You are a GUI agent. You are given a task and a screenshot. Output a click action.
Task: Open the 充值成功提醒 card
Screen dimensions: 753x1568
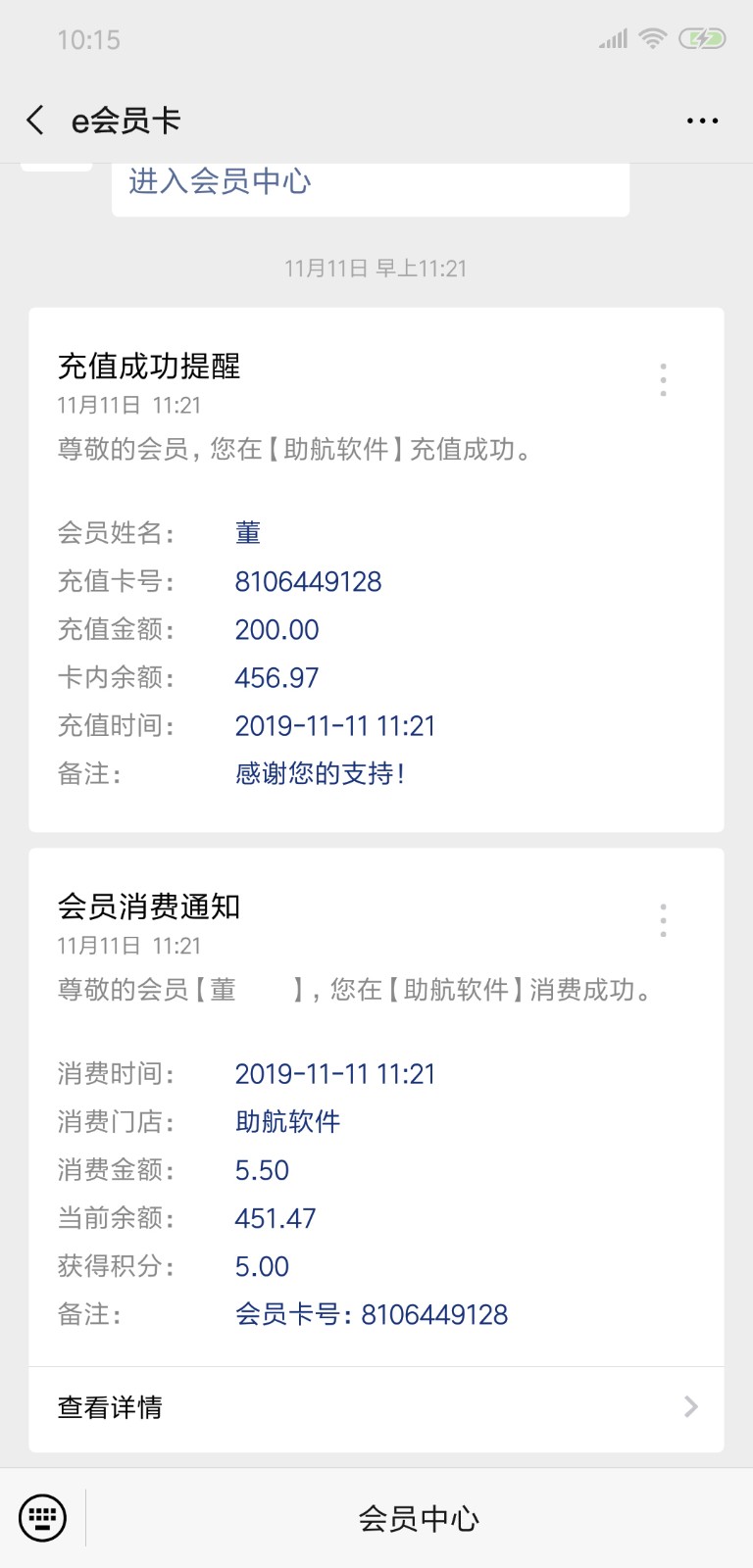point(376,569)
